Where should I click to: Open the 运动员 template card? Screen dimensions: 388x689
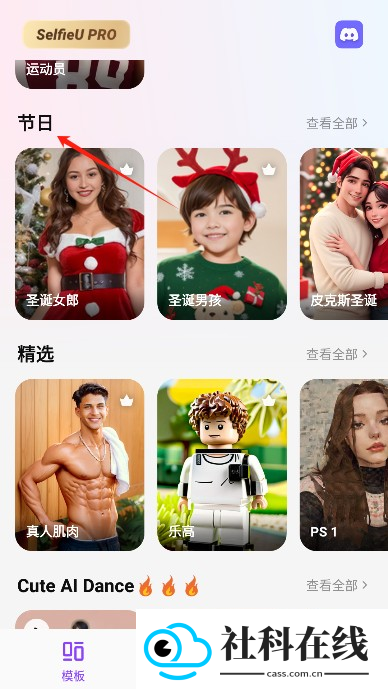click(x=80, y=74)
